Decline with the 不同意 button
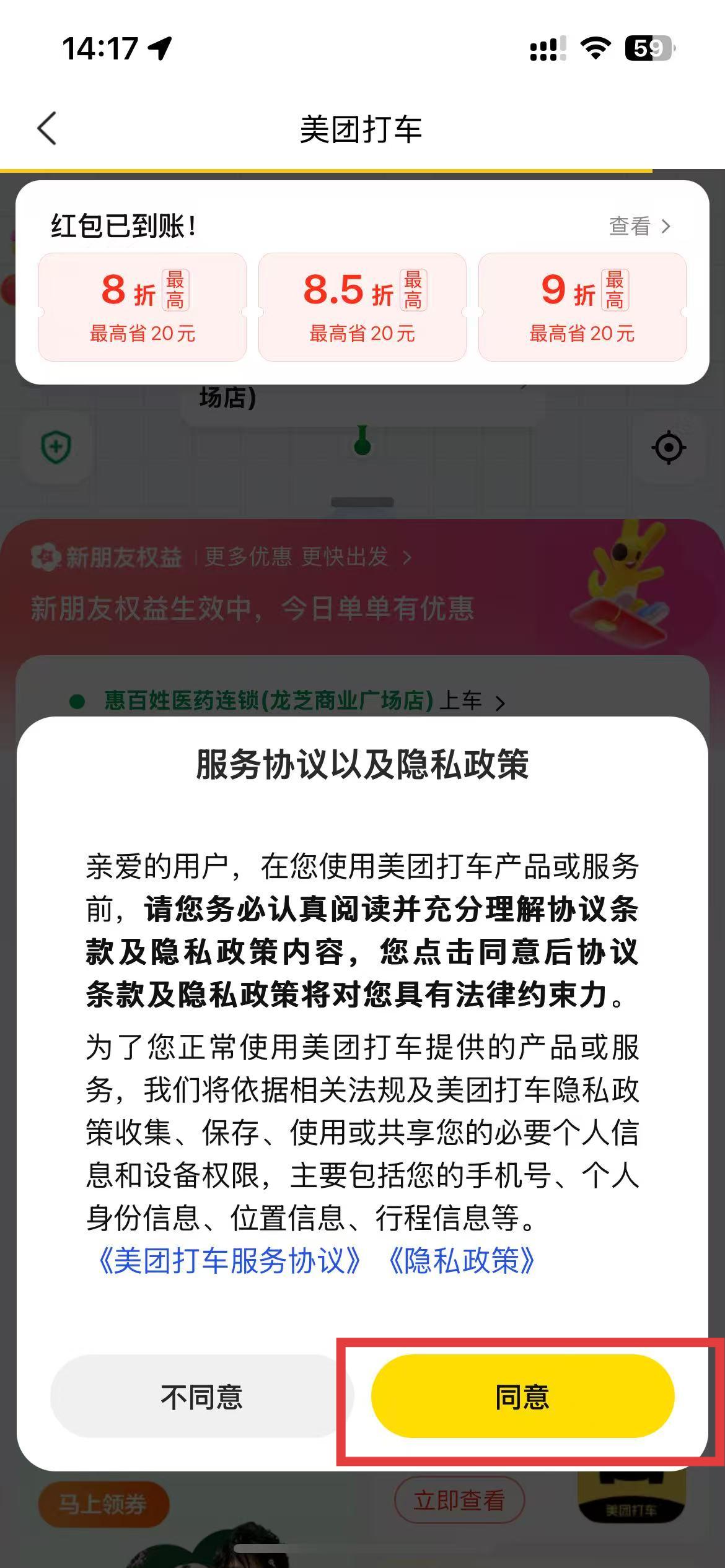The image size is (725, 1568). (201, 1396)
